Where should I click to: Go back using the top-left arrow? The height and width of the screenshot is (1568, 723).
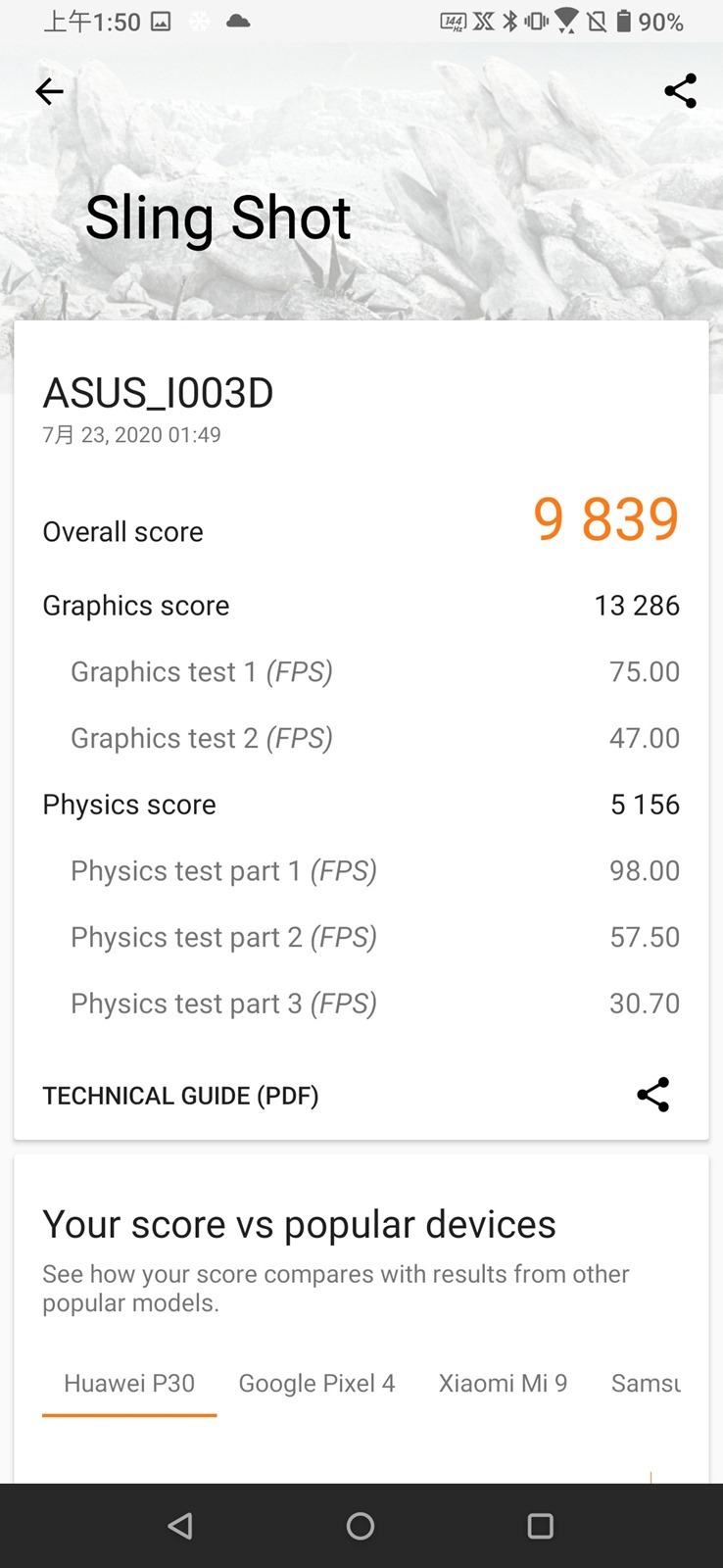49,91
